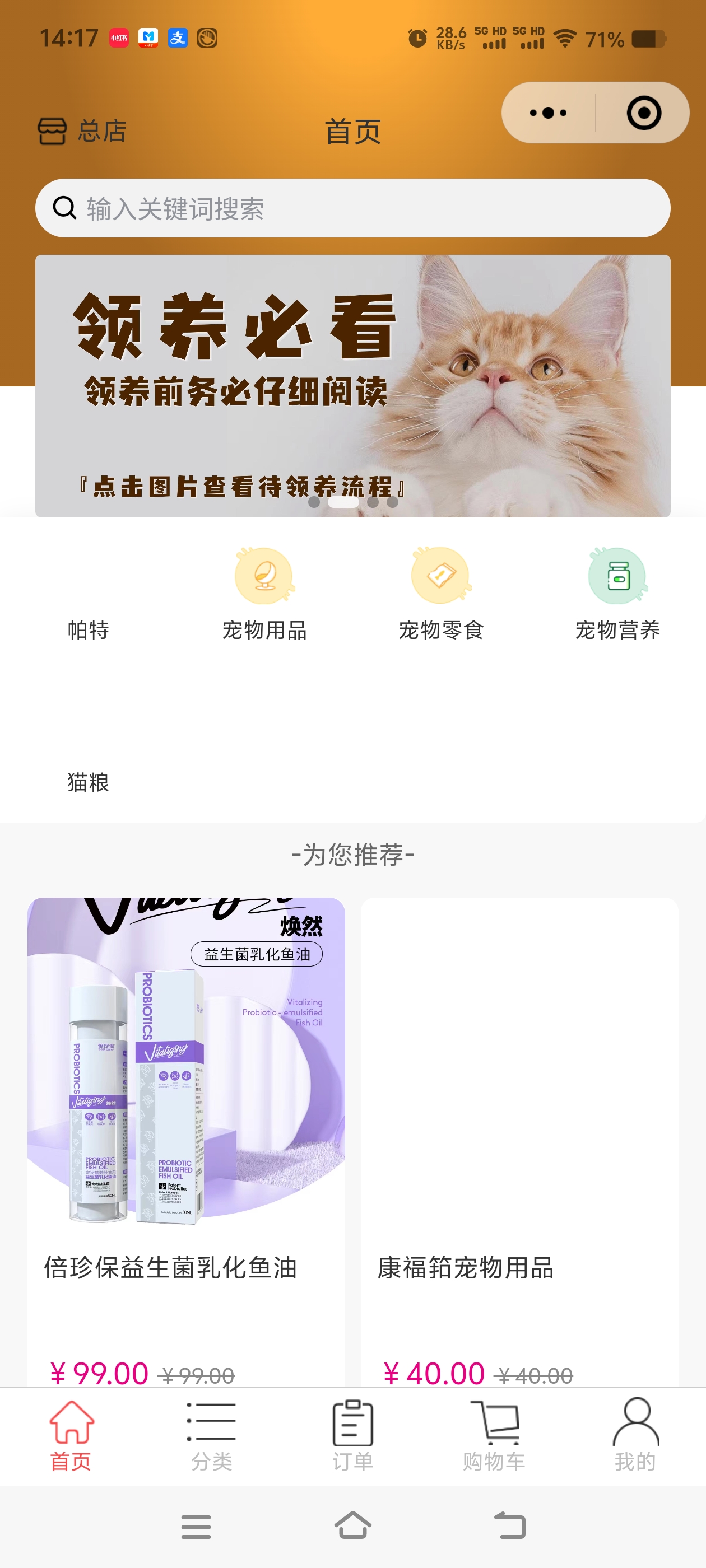Select the 首页 tab
706x1568 pixels.
[x=71, y=1435]
